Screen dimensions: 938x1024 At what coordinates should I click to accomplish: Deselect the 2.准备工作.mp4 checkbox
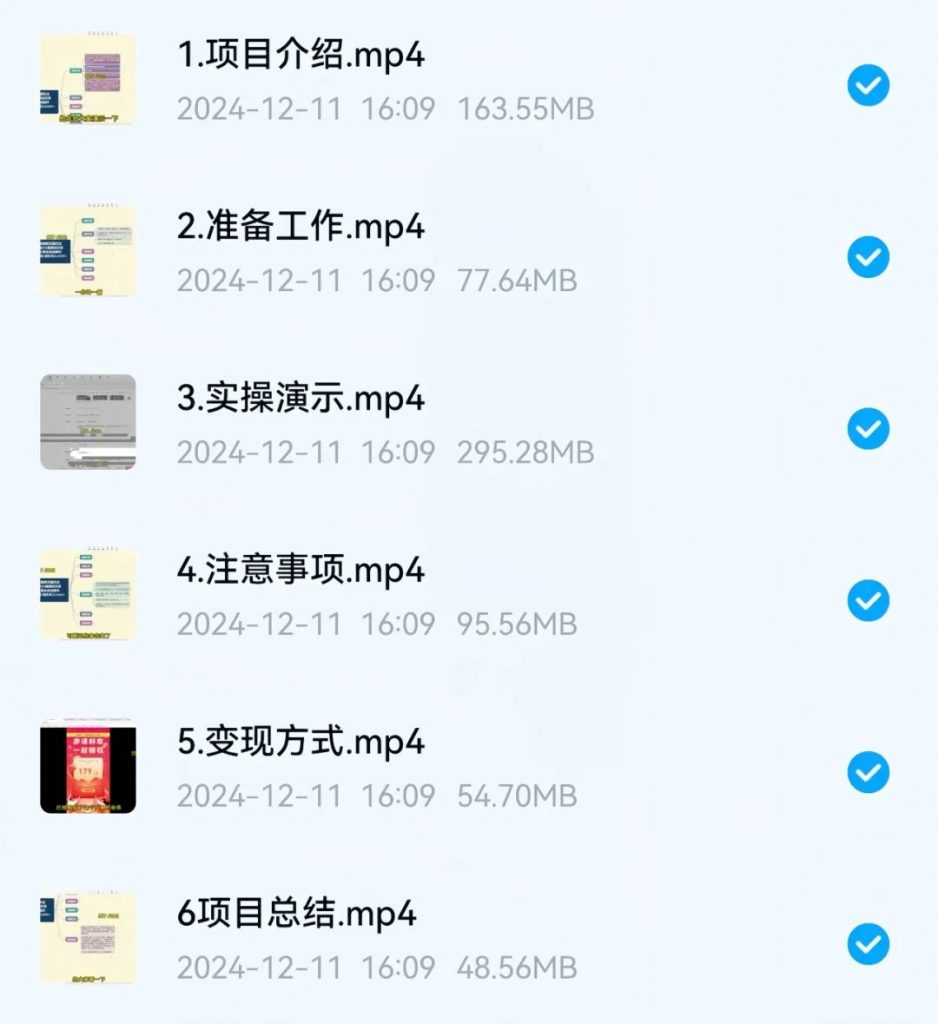pyautogui.click(x=868, y=258)
